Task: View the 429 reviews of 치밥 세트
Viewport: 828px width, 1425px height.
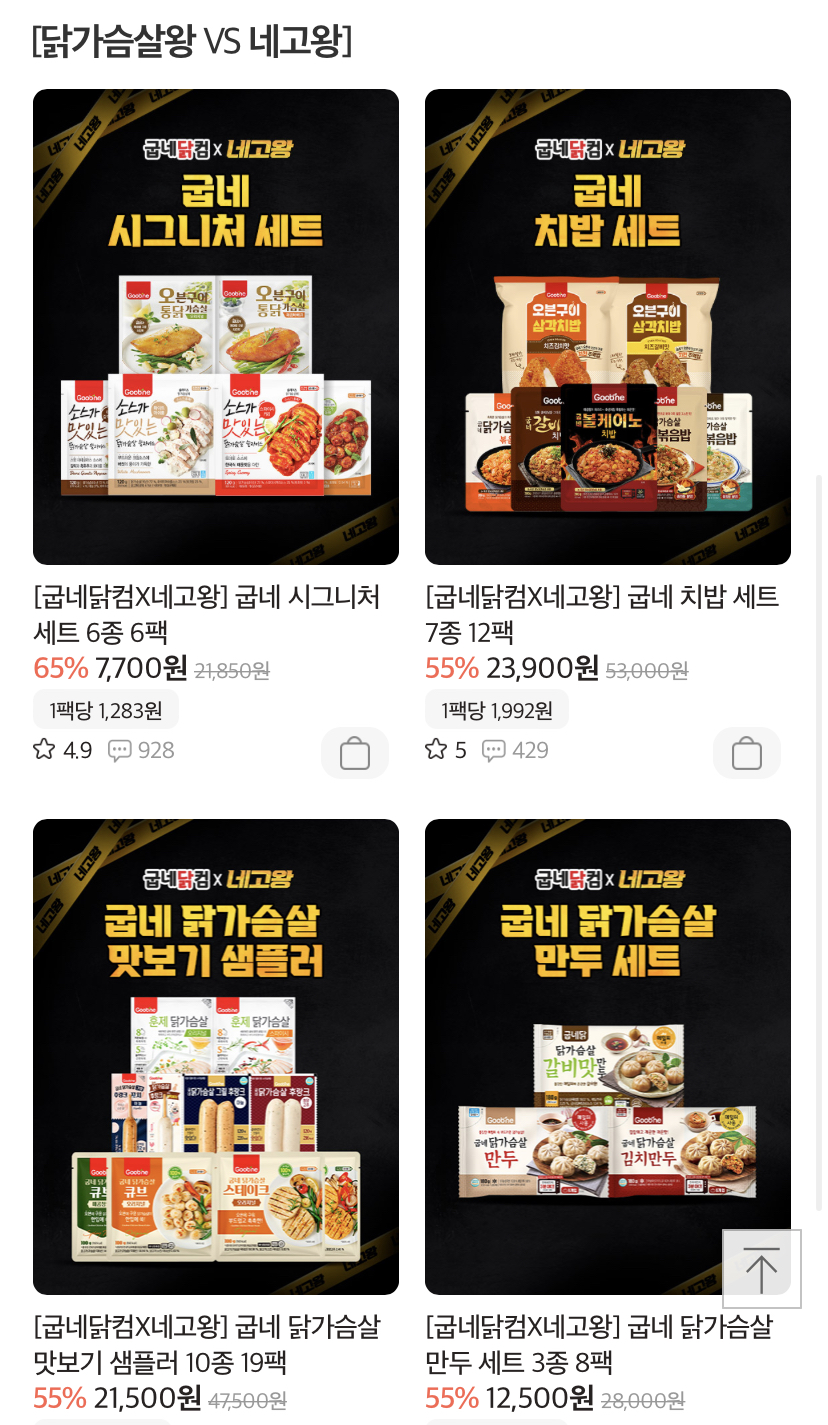Action: [516, 750]
